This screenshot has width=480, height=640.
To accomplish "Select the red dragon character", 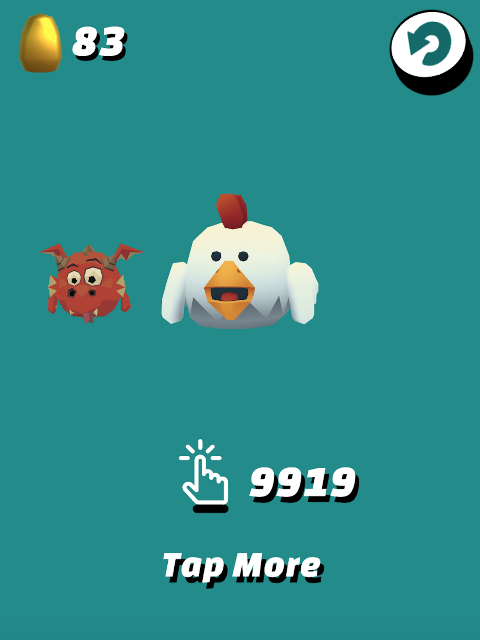I will pos(91,283).
